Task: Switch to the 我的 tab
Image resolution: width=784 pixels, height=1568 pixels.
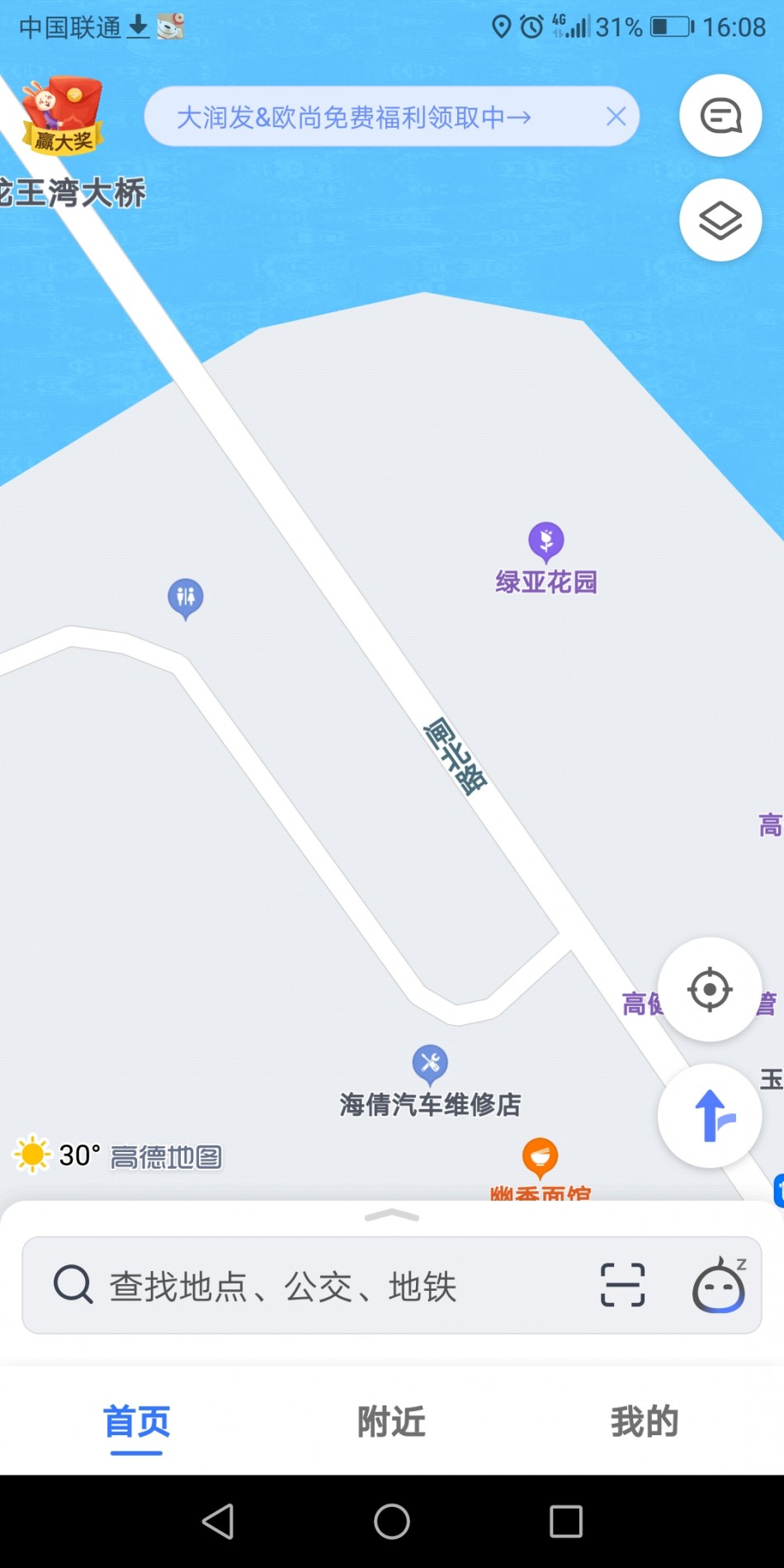Action: pyautogui.click(x=645, y=1421)
